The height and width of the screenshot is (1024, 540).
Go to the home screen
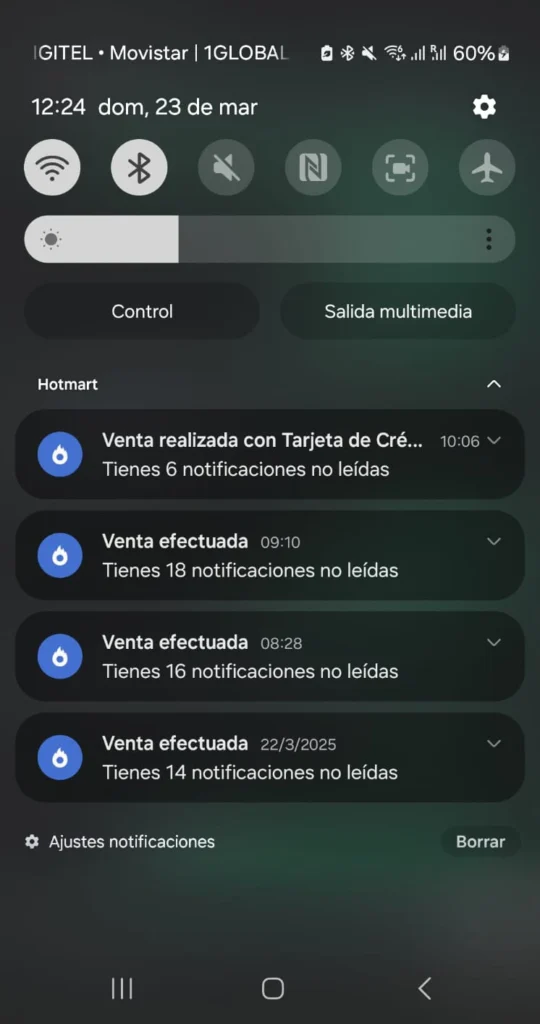(272, 988)
